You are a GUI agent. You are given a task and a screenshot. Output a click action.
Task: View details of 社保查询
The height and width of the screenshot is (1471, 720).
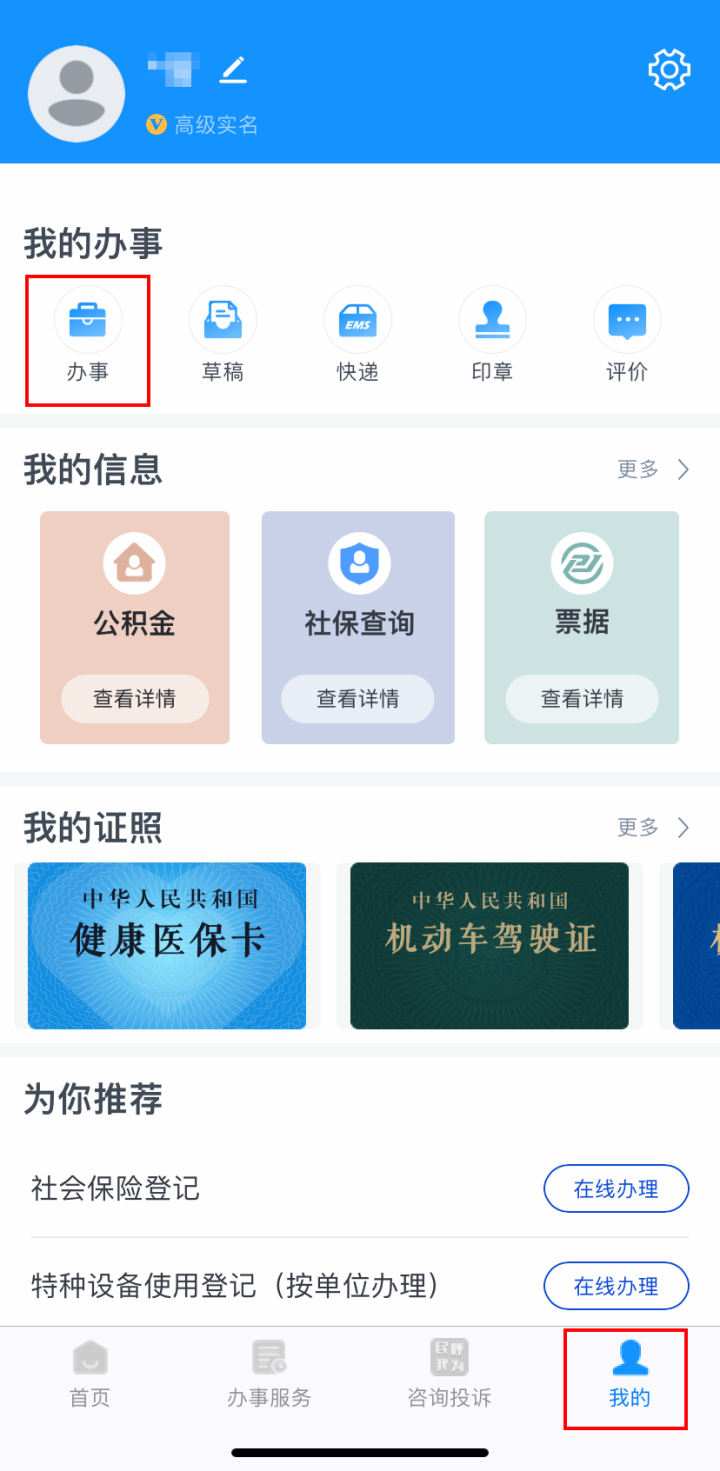pyautogui.click(x=358, y=699)
